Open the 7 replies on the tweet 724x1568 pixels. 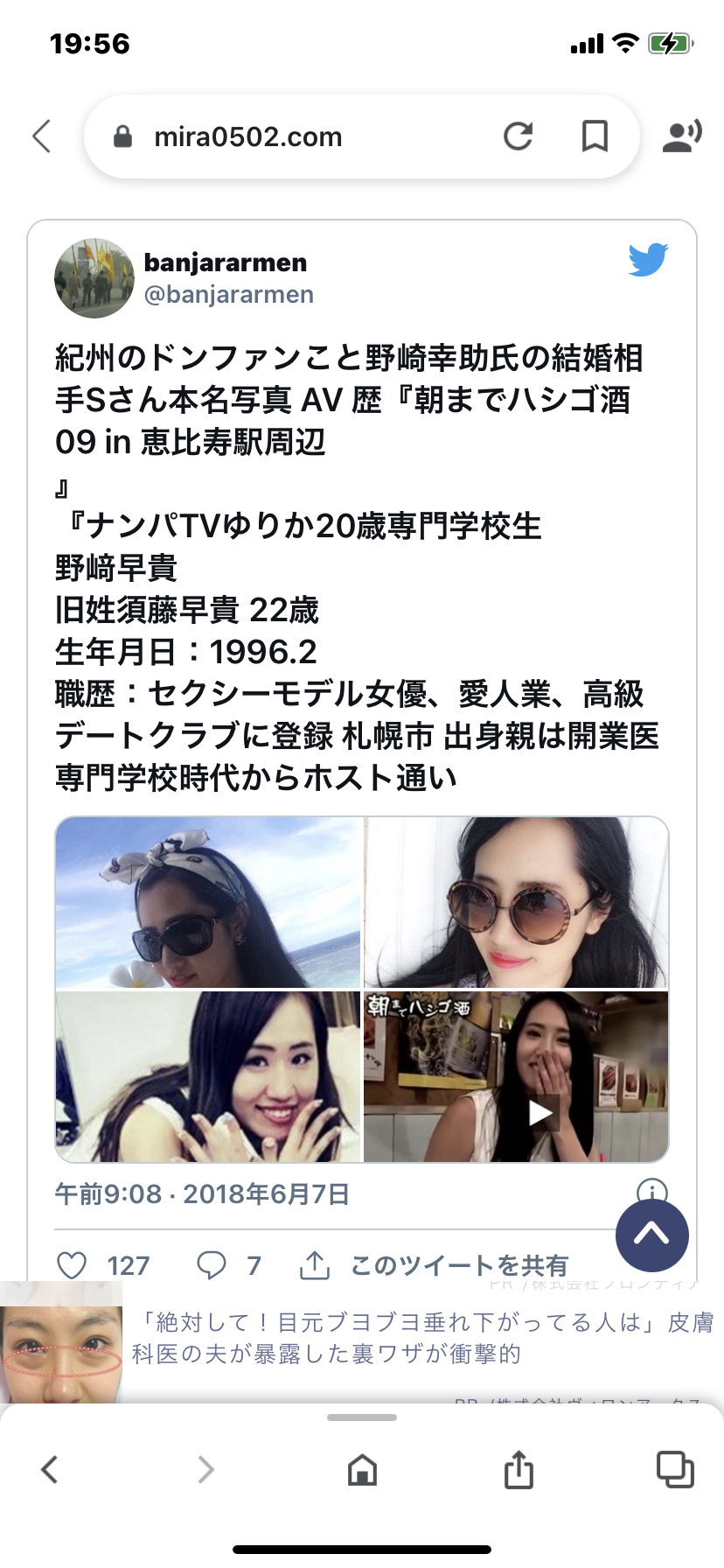click(212, 1265)
